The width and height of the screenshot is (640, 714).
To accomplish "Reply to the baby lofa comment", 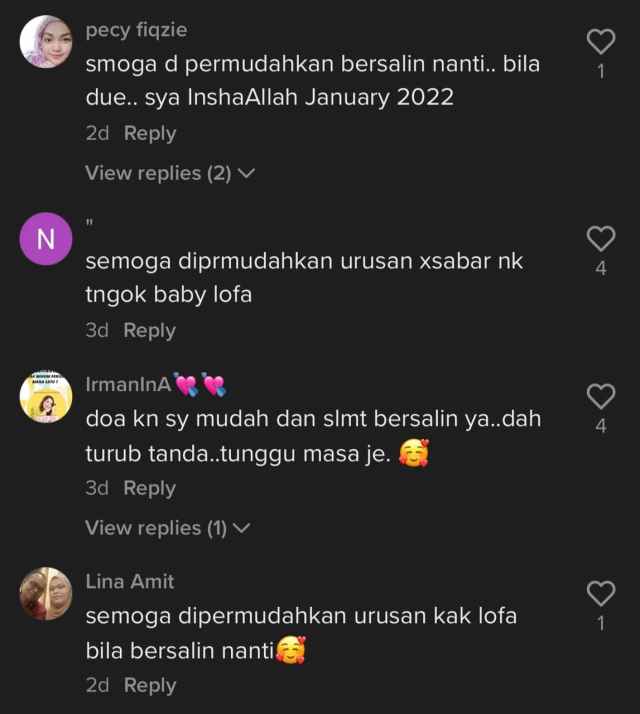I will click(150, 330).
